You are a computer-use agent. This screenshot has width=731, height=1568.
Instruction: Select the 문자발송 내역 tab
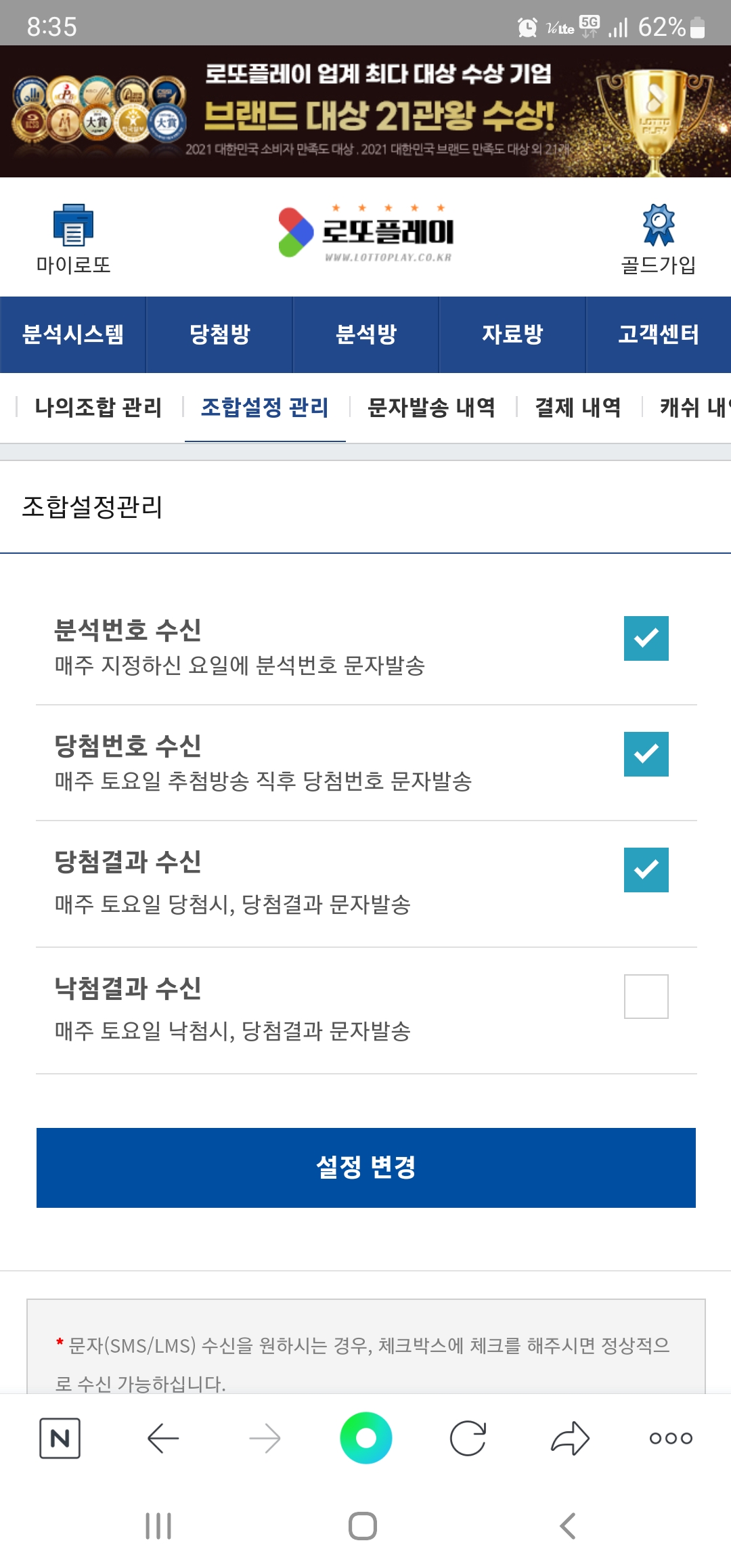431,408
